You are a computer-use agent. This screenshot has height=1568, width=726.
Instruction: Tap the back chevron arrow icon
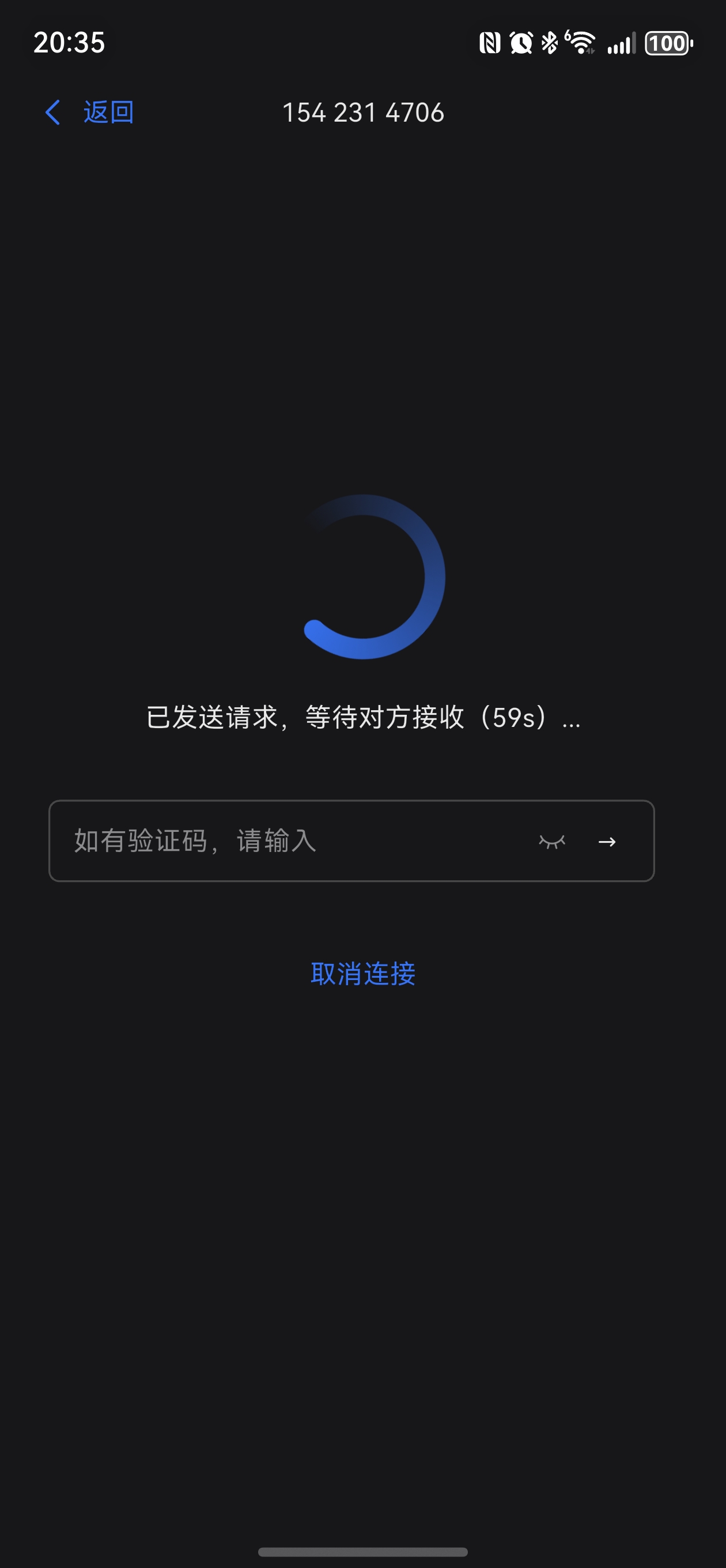pos(52,112)
